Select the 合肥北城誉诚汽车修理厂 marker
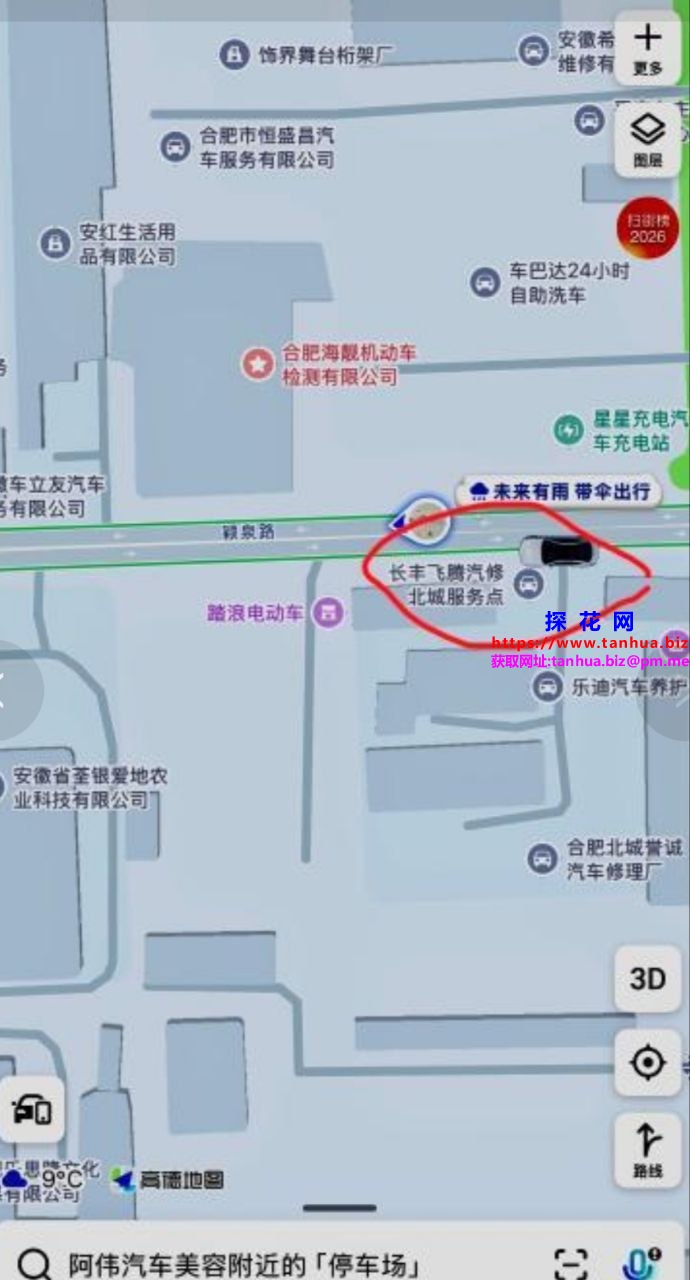Image resolution: width=690 pixels, height=1280 pixels. (x=542, y=858)
